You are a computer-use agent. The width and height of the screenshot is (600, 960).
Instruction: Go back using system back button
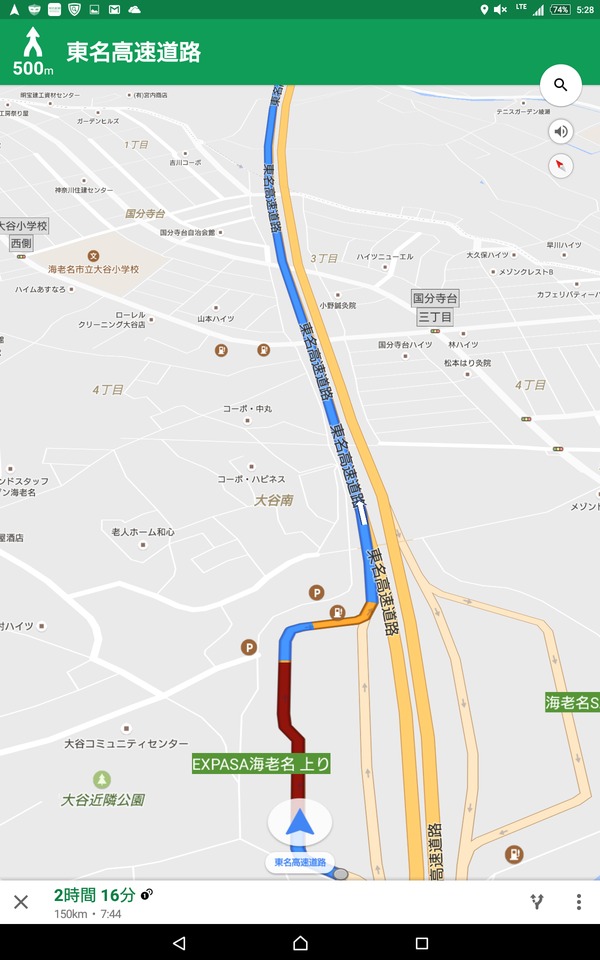click(179, 943)
